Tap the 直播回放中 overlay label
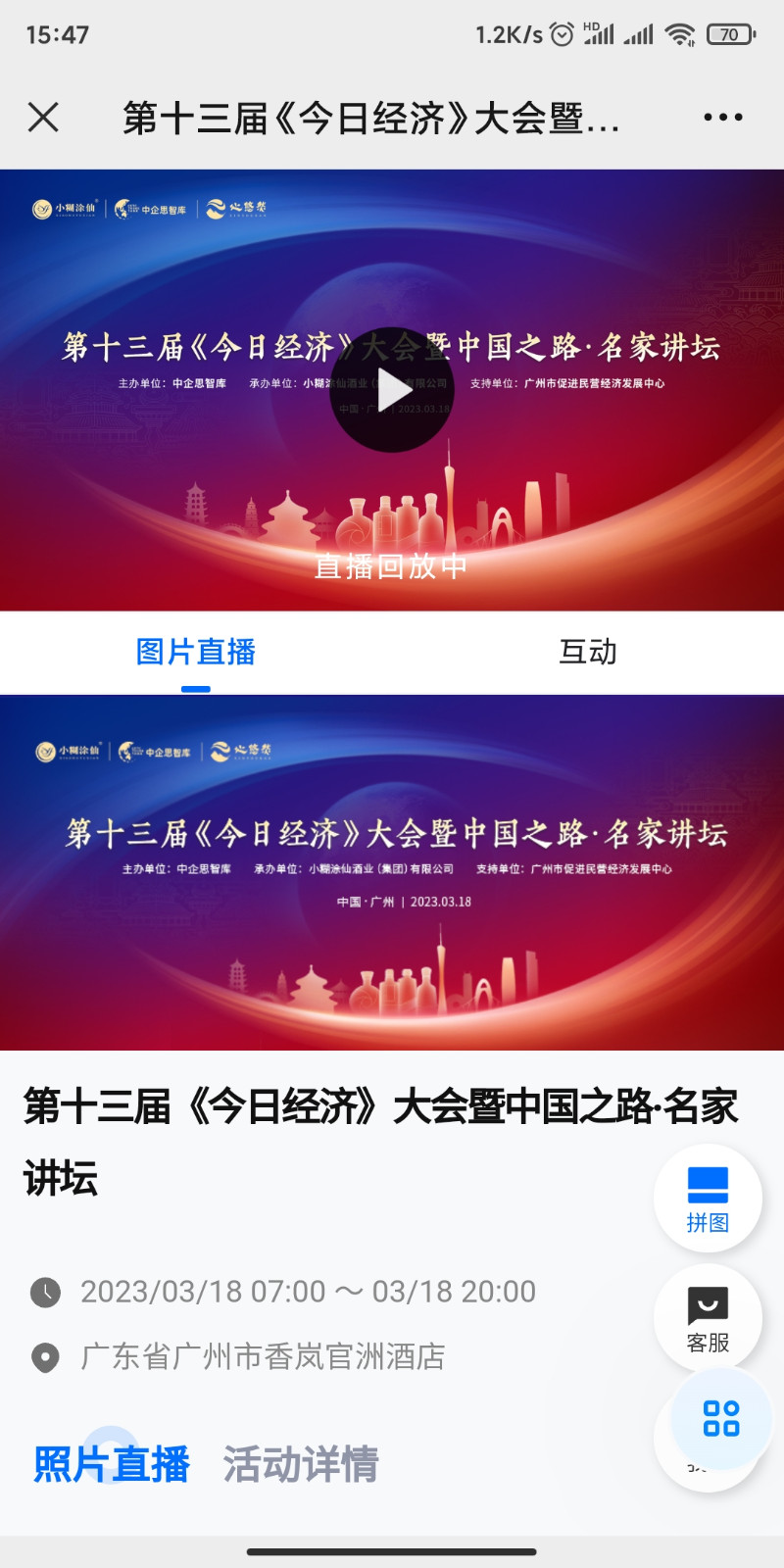This screenshot has height=1568, width=784. click(392, 565)
